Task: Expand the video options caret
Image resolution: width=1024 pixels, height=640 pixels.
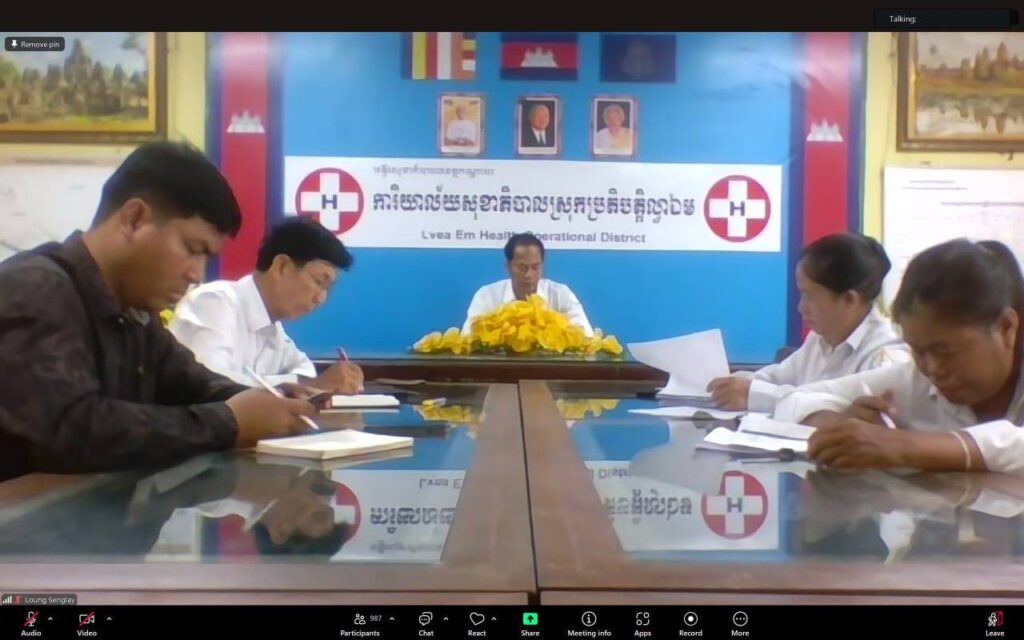Action: click(108, 618)
